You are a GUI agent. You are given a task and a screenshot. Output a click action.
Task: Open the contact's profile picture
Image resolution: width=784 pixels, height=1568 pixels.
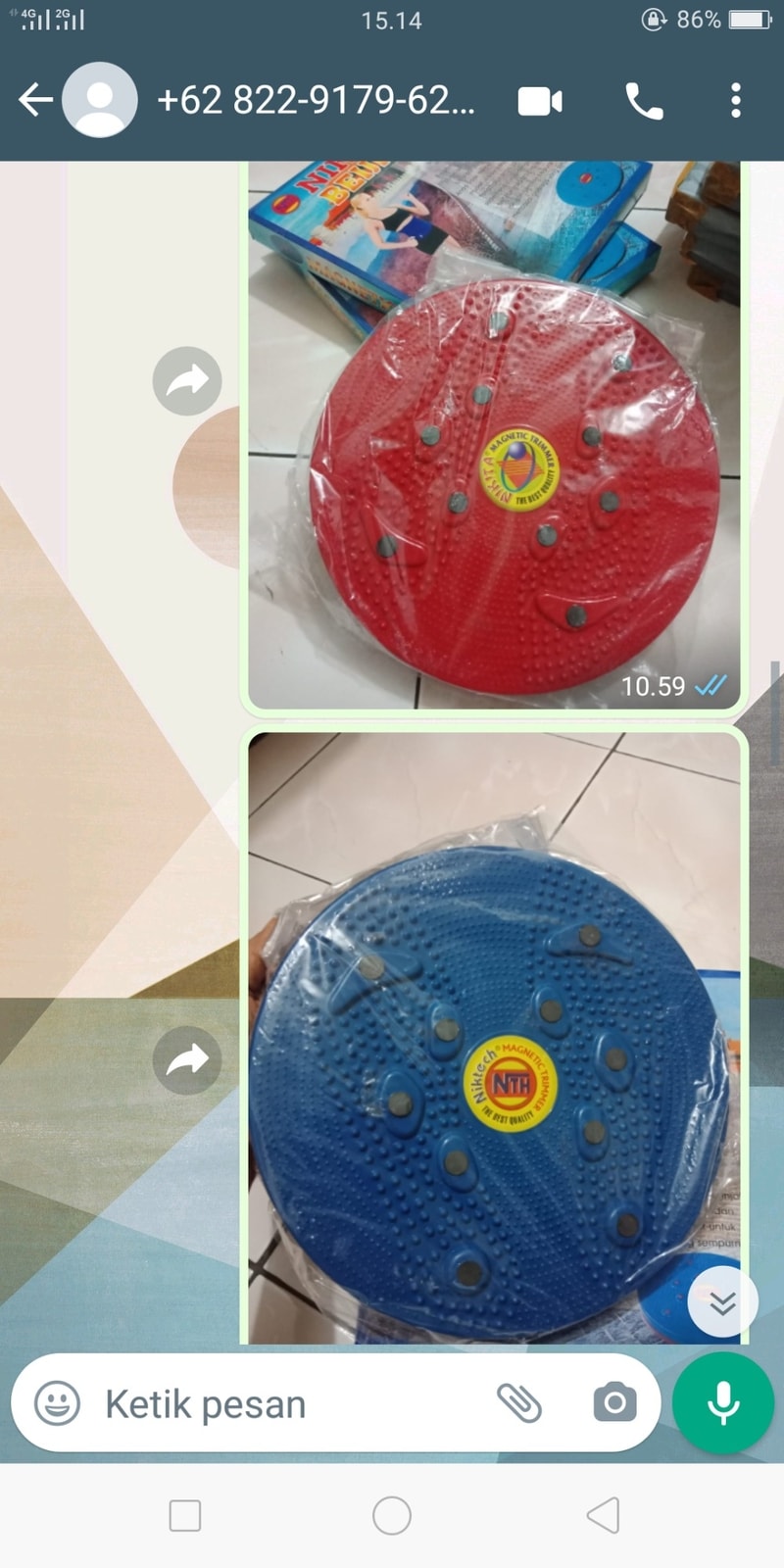click(x=99, y=100)
